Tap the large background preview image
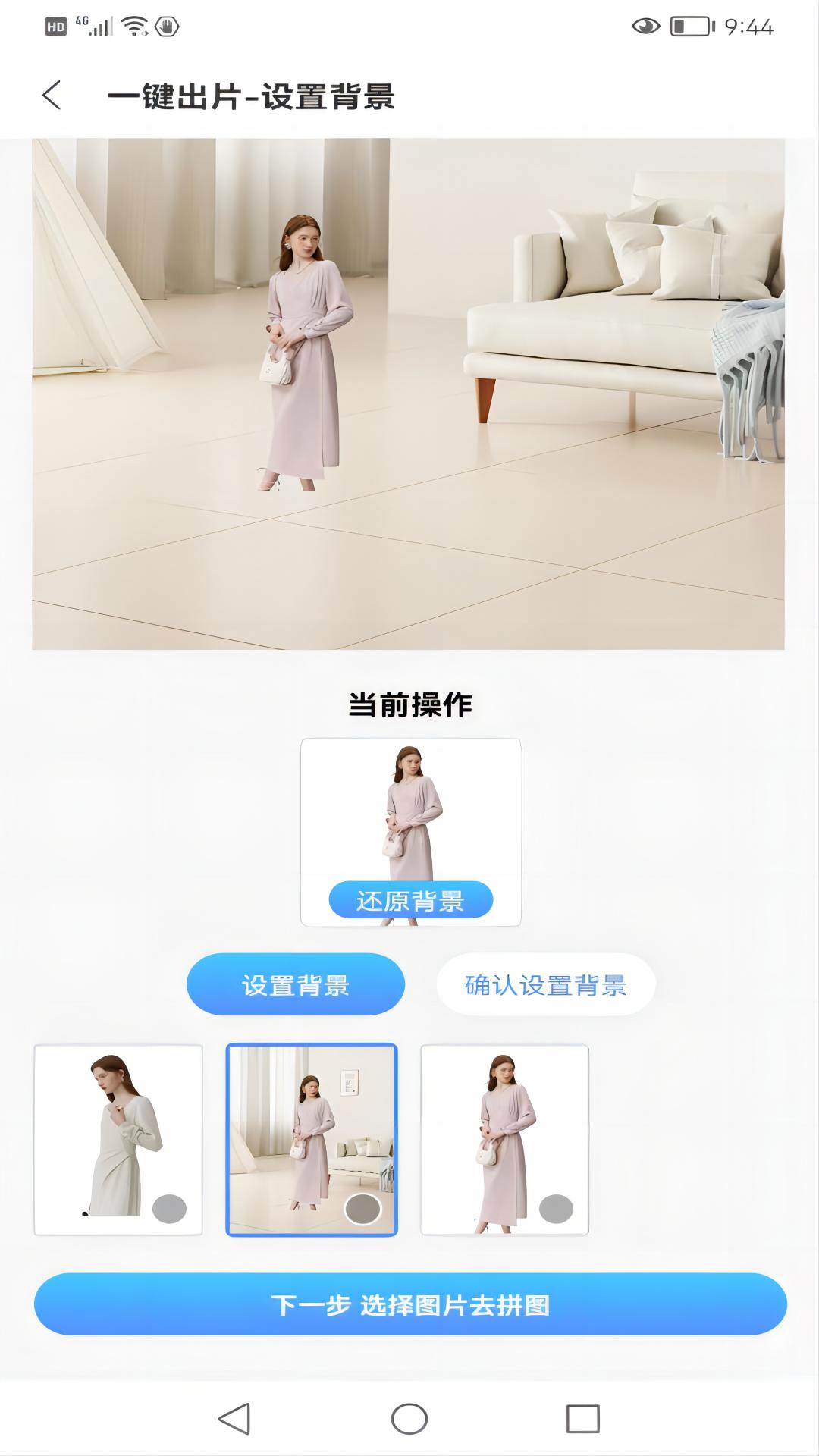 [409, 391]
